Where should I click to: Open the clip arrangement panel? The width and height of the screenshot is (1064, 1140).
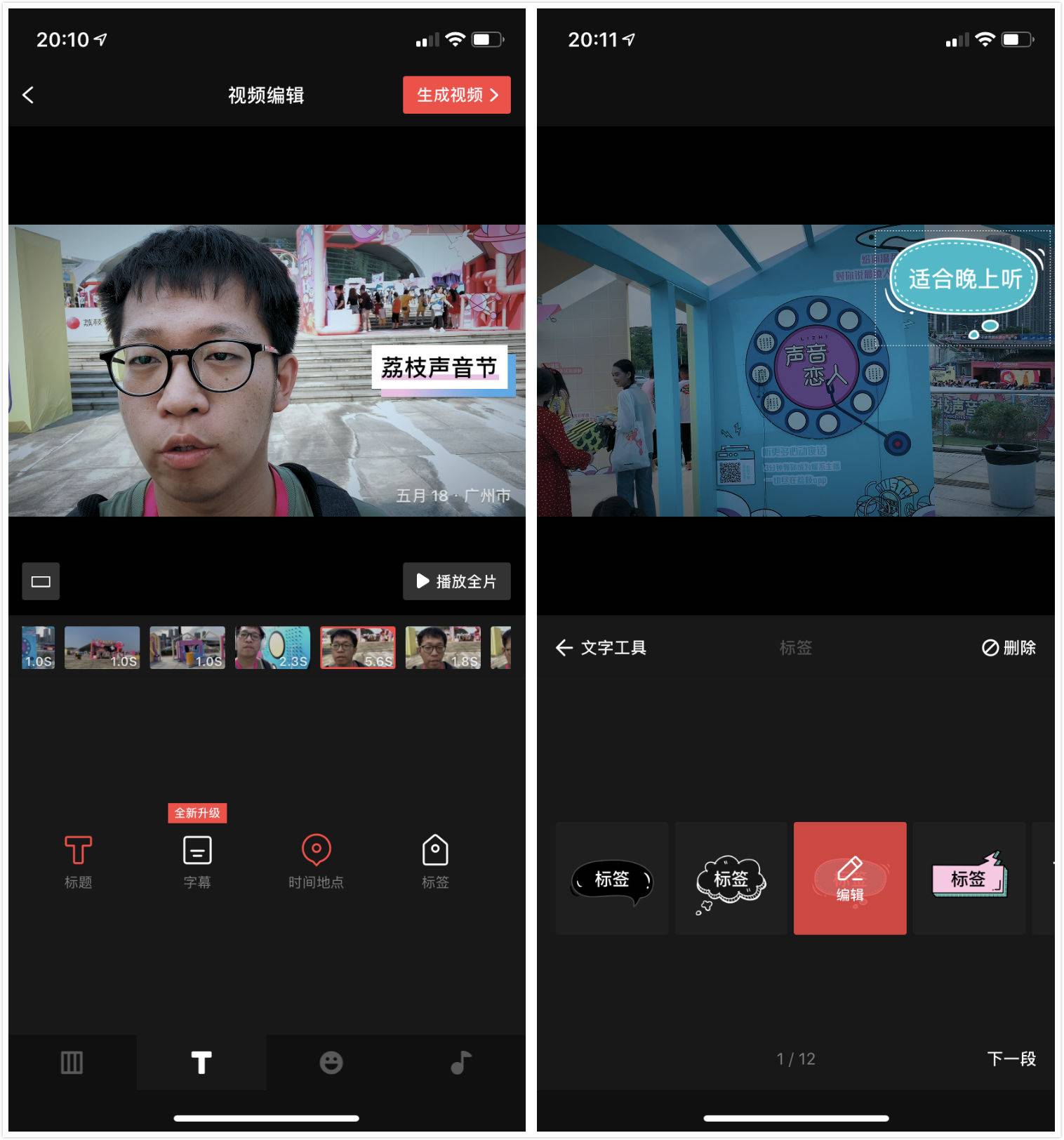click(73, 1062)
